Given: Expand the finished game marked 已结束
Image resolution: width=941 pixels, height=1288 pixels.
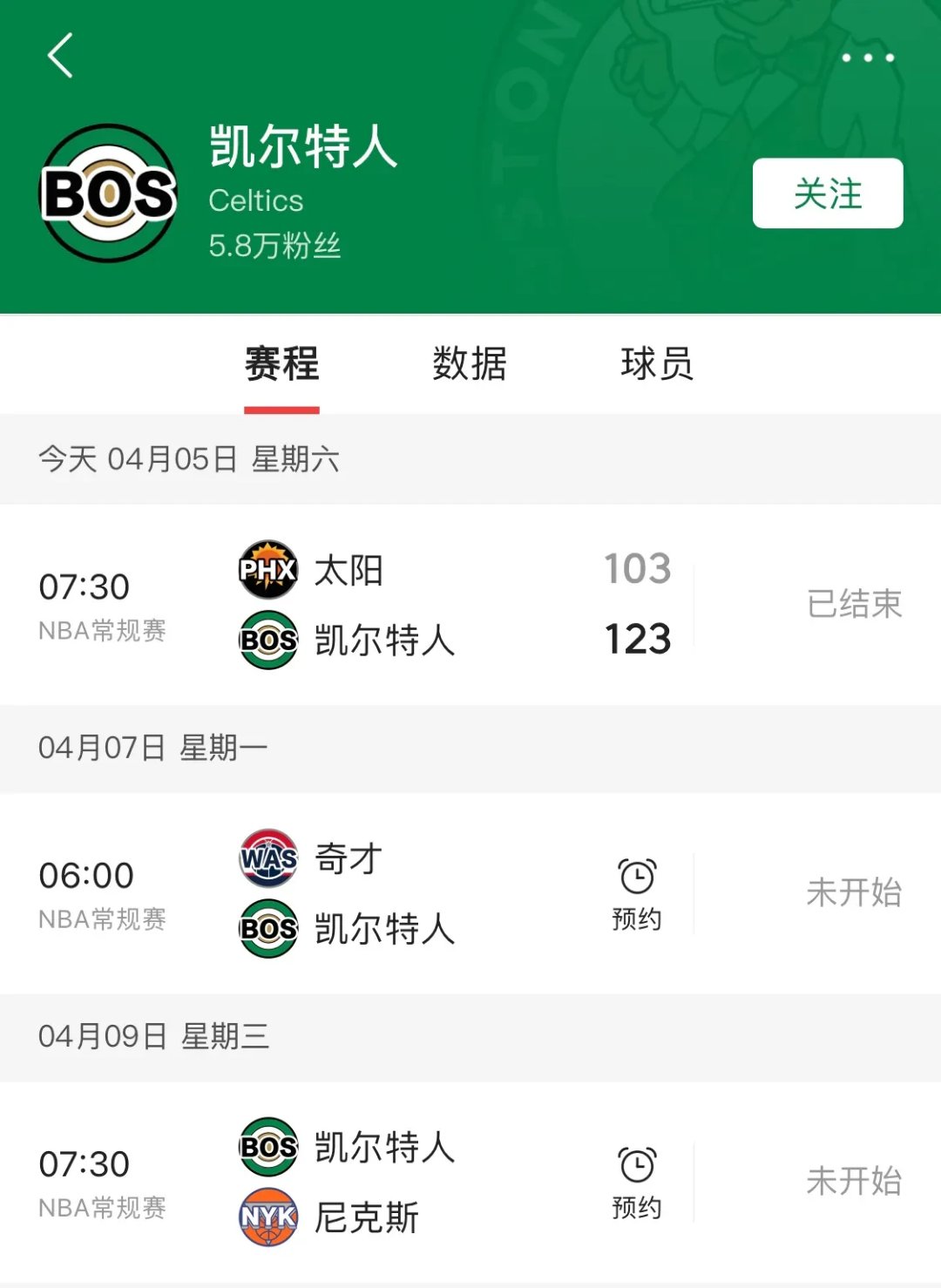Looking at the screenshot, I should [x=852, y=603].
